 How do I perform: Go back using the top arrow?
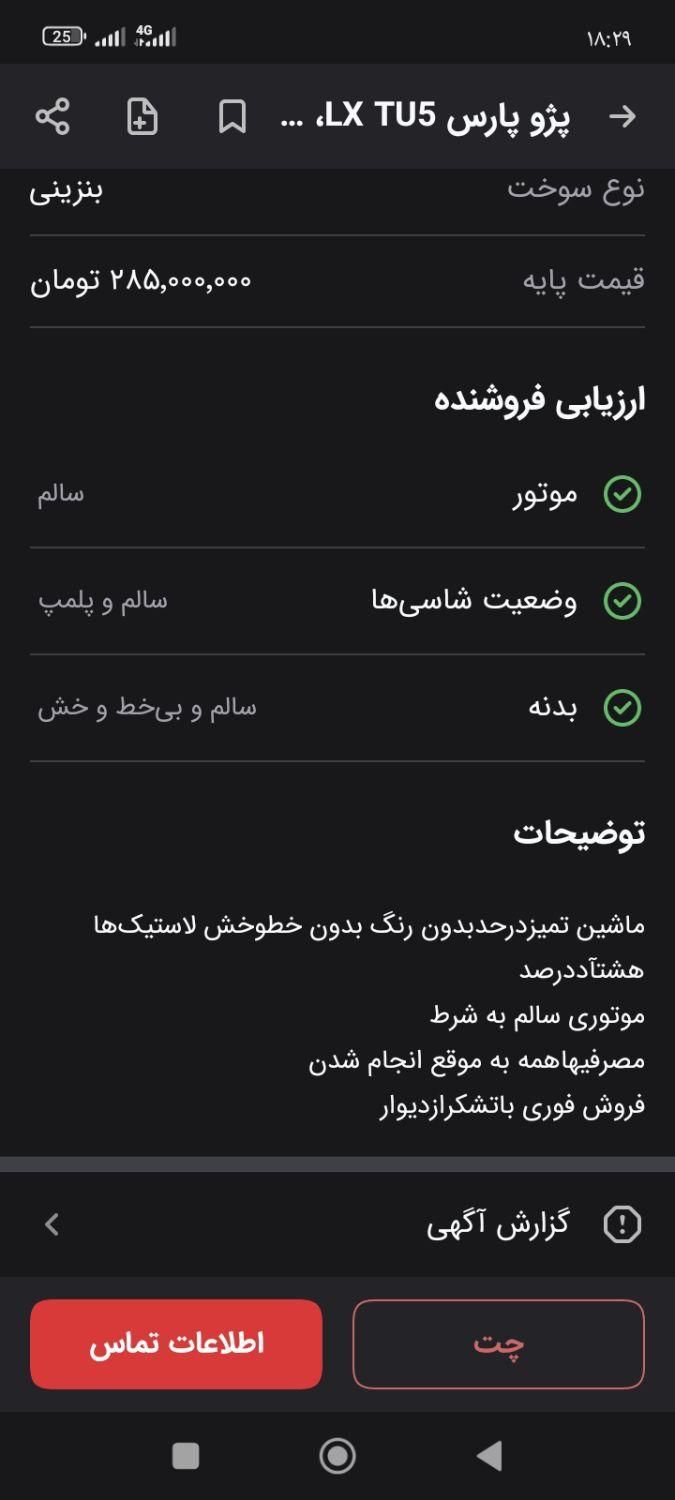pyautogui.click(x=622, y=117)
